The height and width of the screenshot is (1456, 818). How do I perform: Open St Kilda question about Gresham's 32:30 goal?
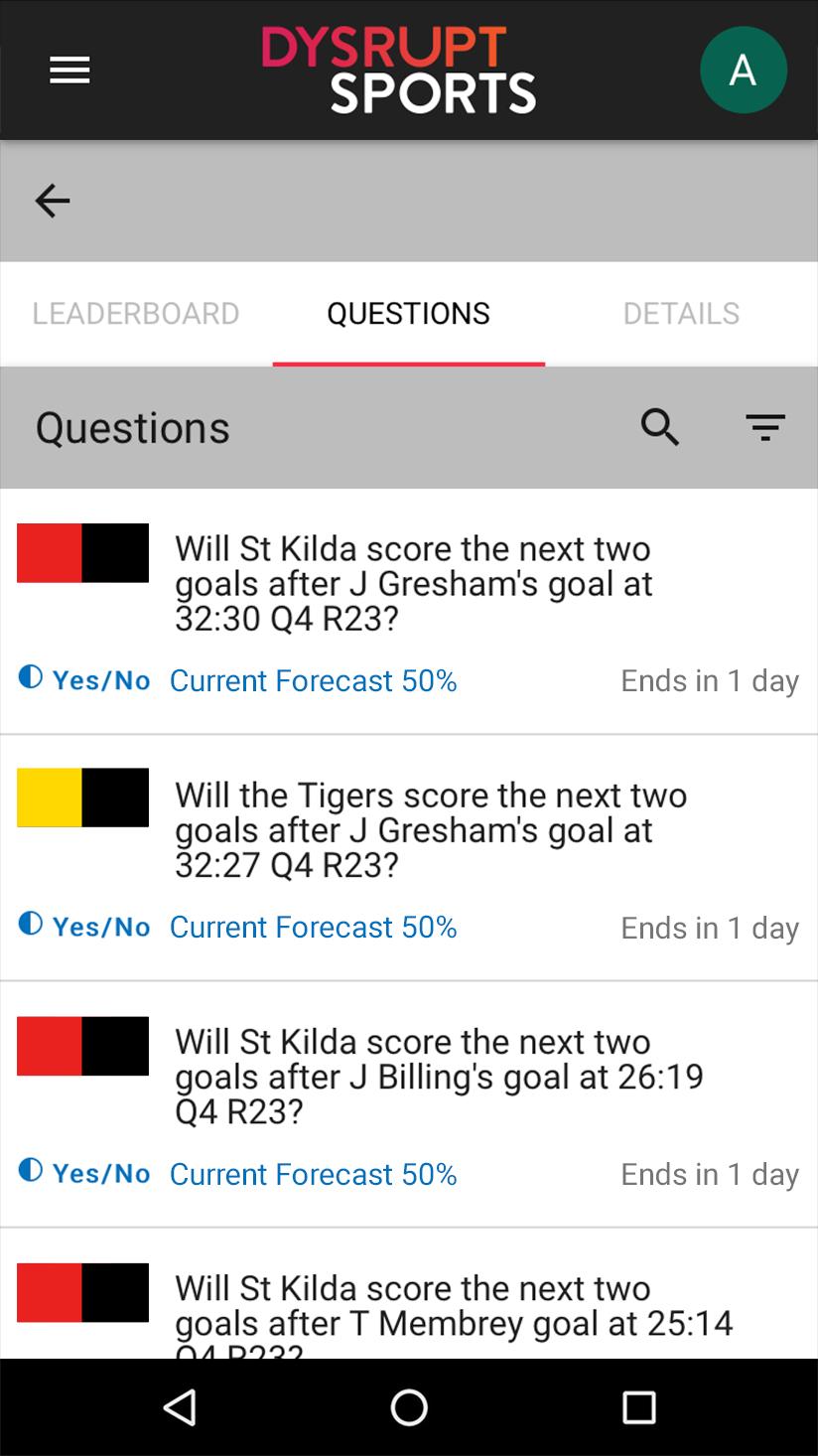pos(414,583)
